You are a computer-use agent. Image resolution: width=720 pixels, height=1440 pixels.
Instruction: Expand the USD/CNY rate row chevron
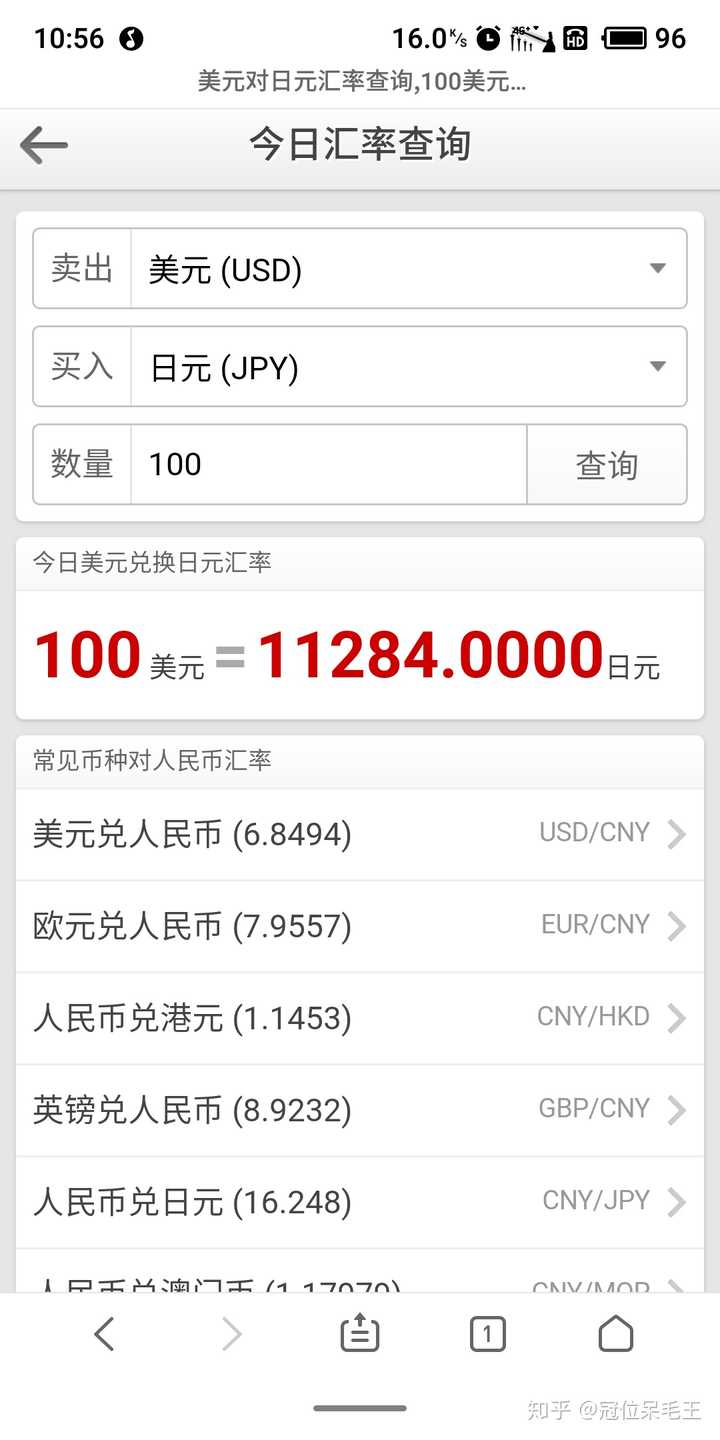tap(676, 832)
